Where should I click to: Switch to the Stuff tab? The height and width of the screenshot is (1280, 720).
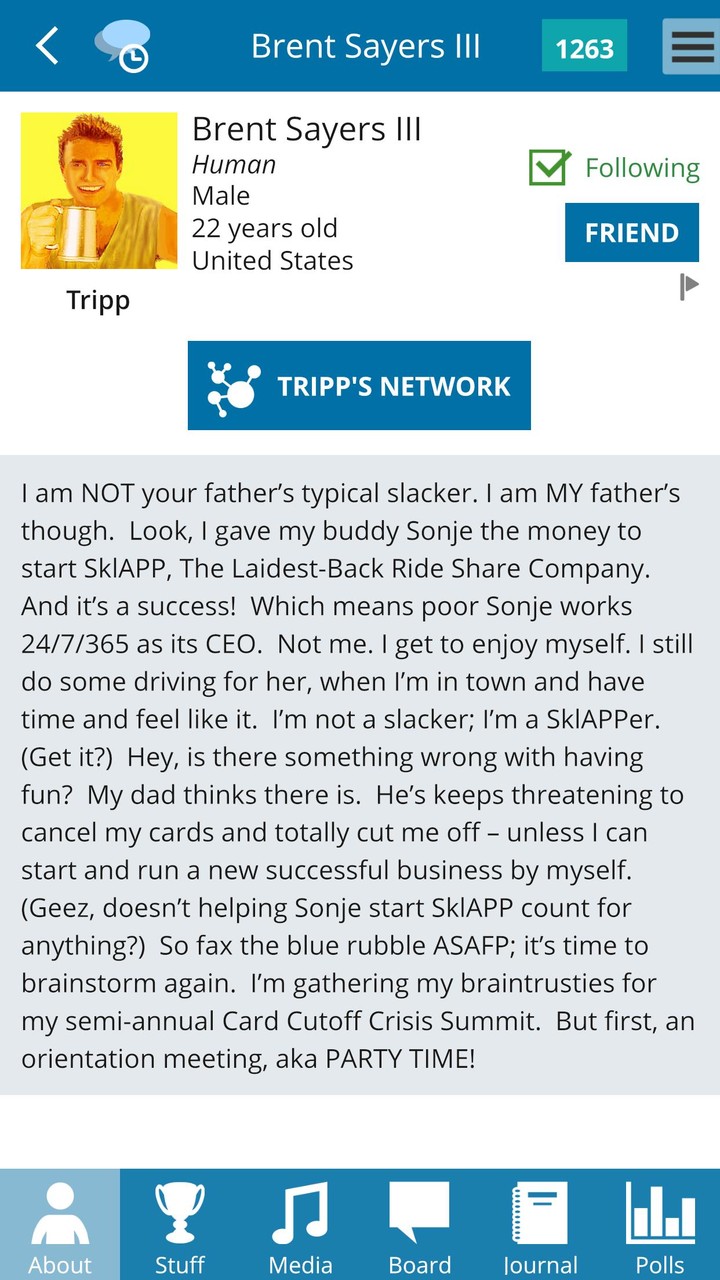[x=180, y=1225]
